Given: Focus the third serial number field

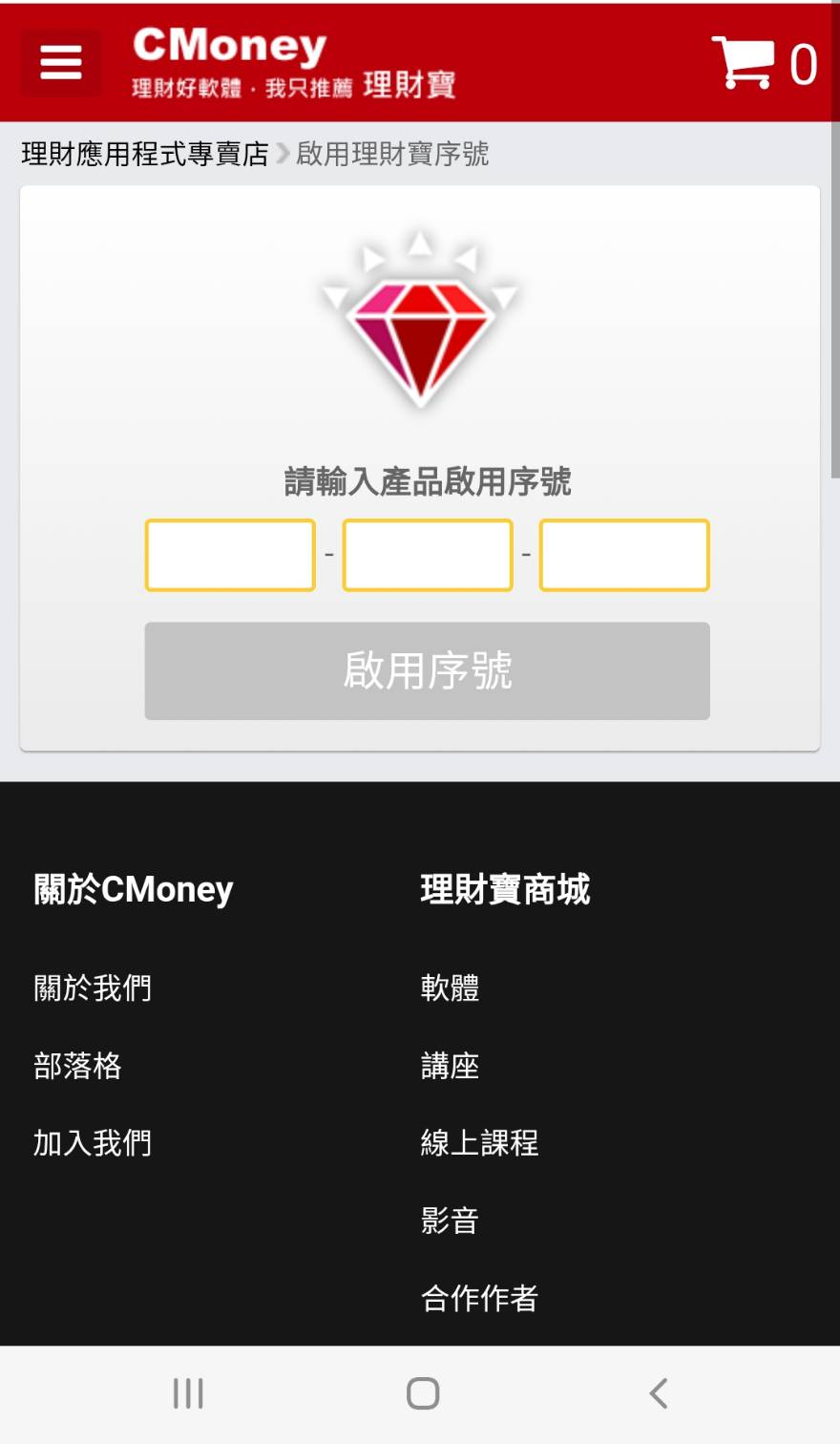Looking at the screenshot, I should point(624,555).
